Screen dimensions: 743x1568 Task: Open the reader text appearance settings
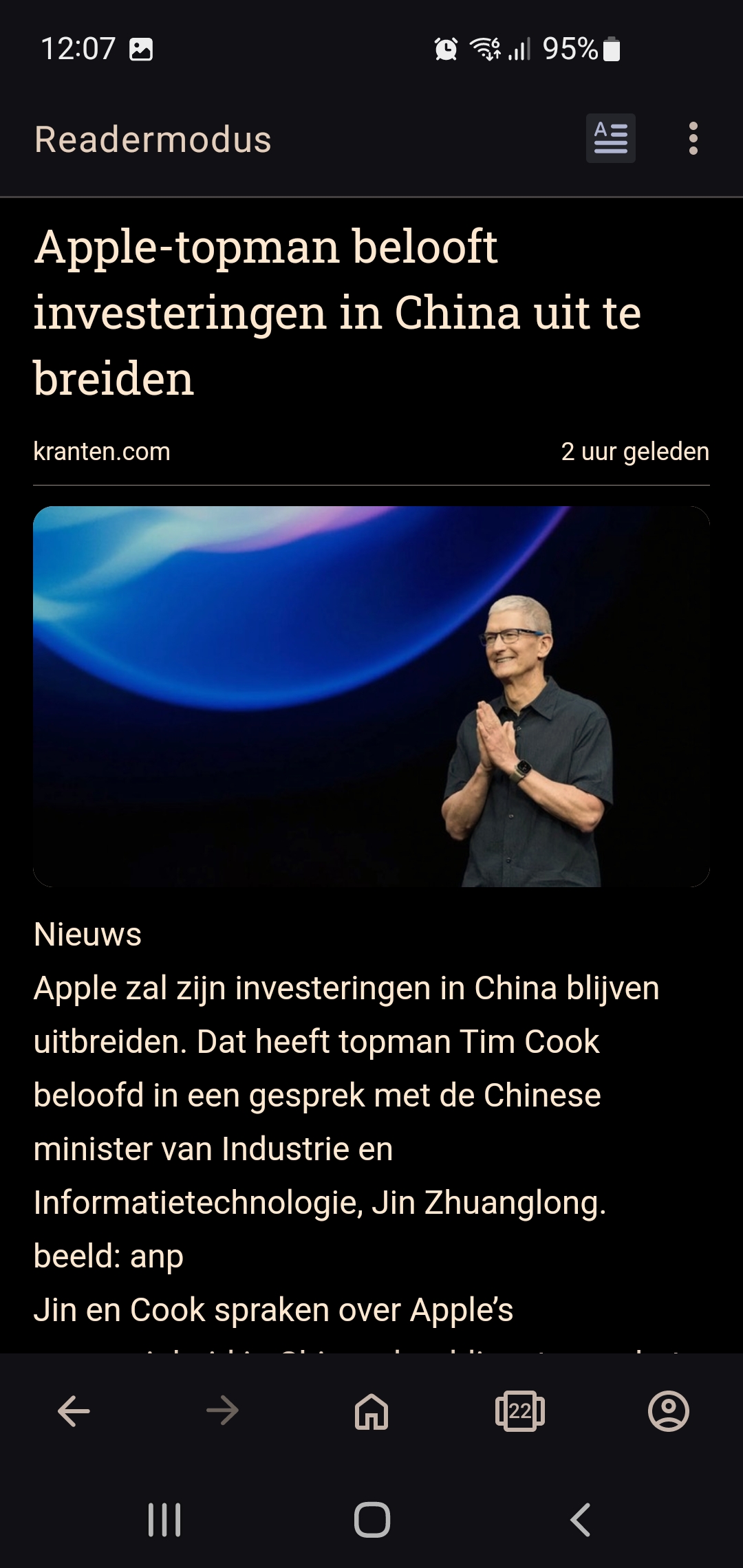coord(610,138)
